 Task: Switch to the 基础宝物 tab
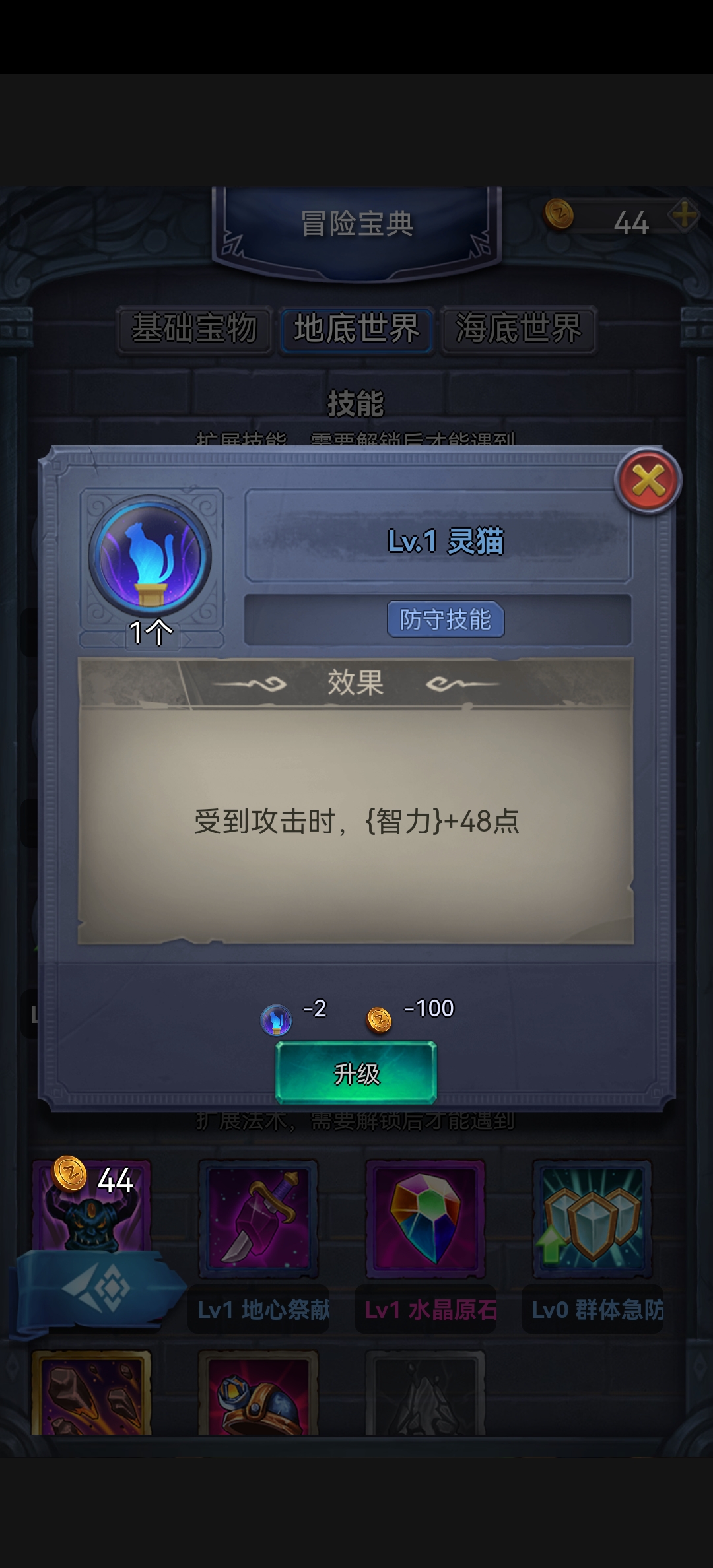[x=195, y=329]
